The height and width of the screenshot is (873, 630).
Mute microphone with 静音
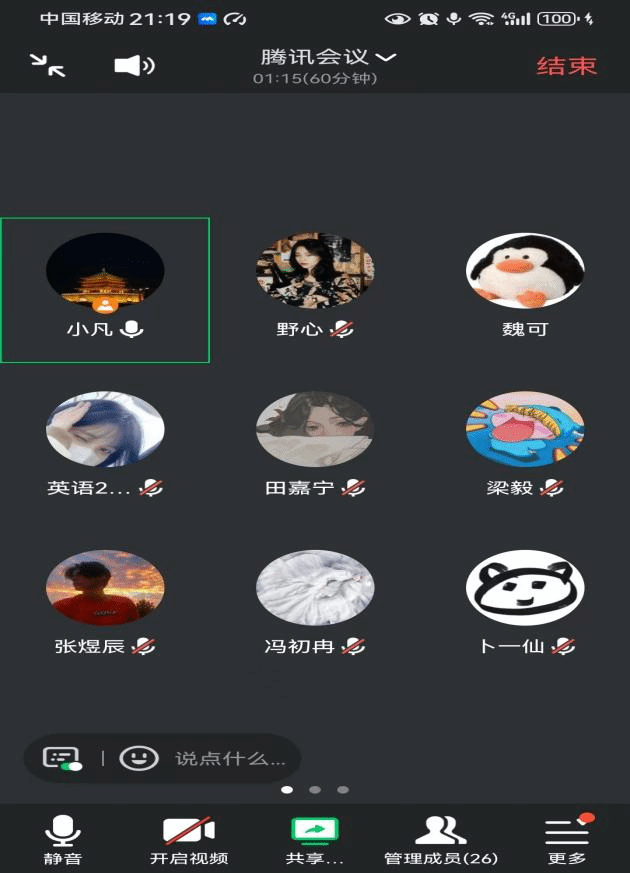tap(62, 840)
